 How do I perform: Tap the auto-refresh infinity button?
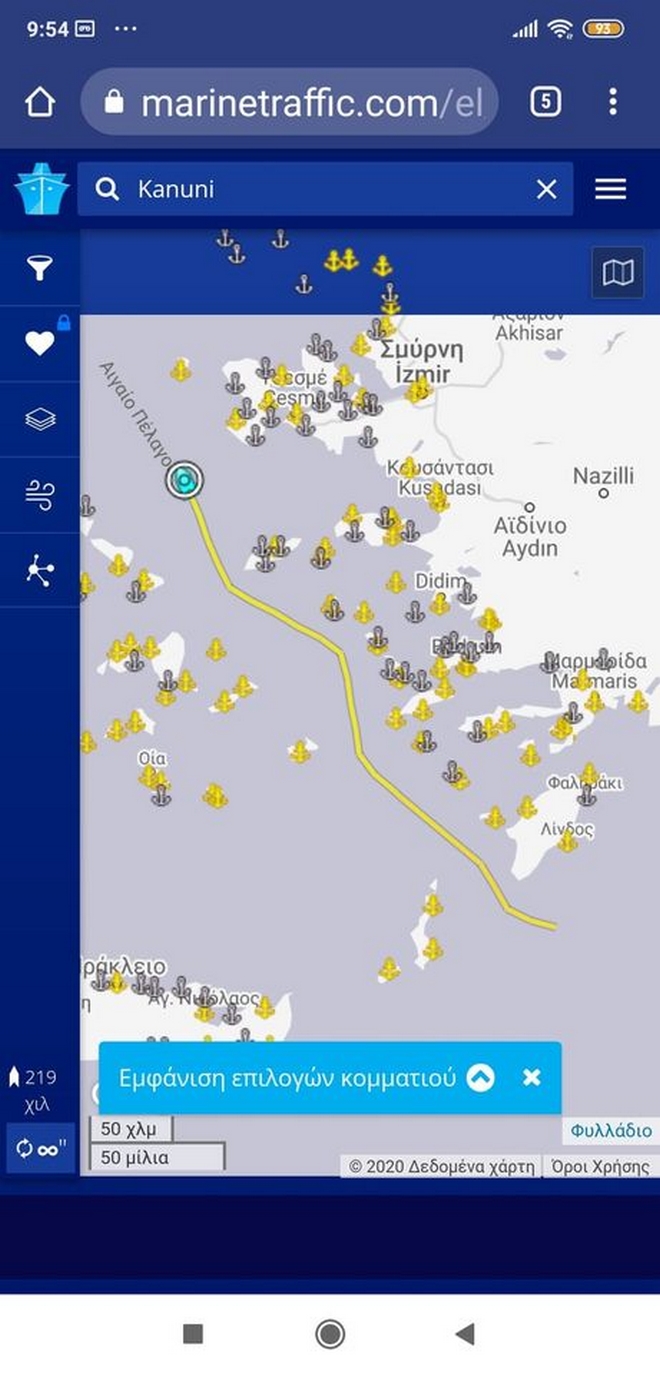point(41,1149)
